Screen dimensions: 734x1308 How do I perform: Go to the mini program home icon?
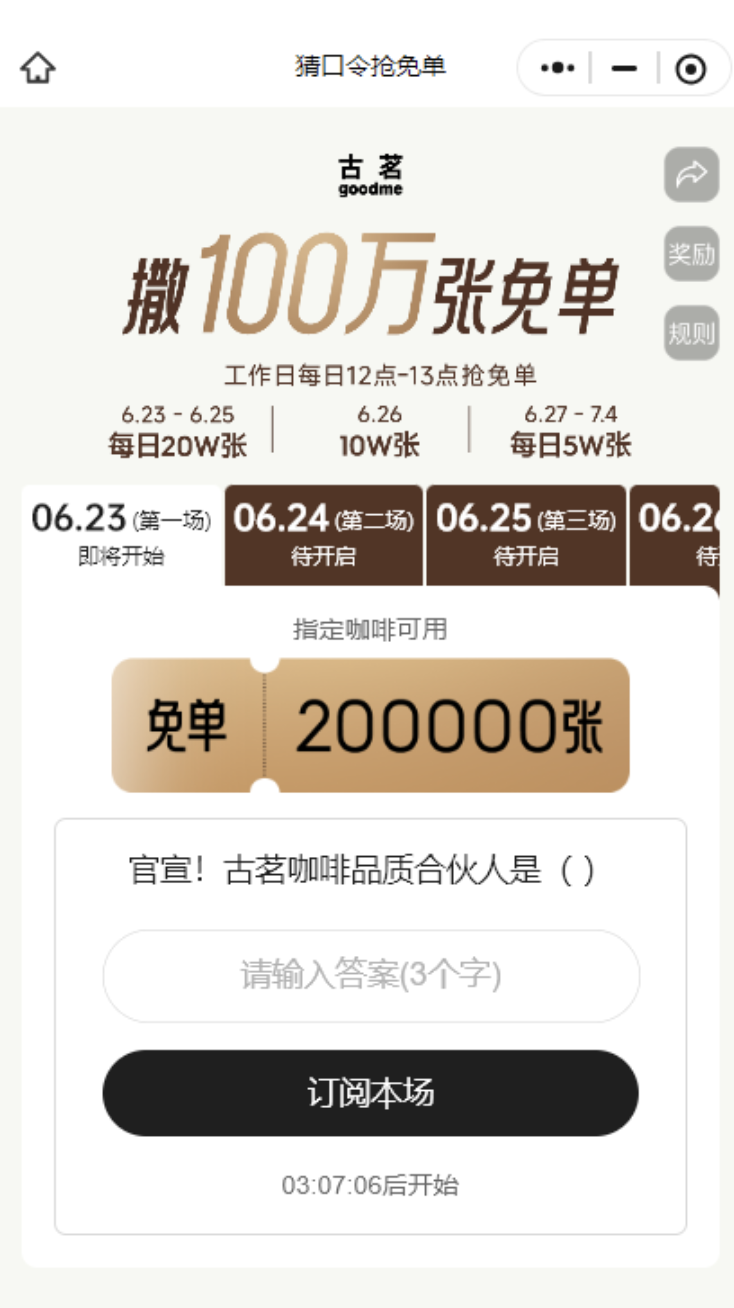pyautogui.click(x=38, y=68)
